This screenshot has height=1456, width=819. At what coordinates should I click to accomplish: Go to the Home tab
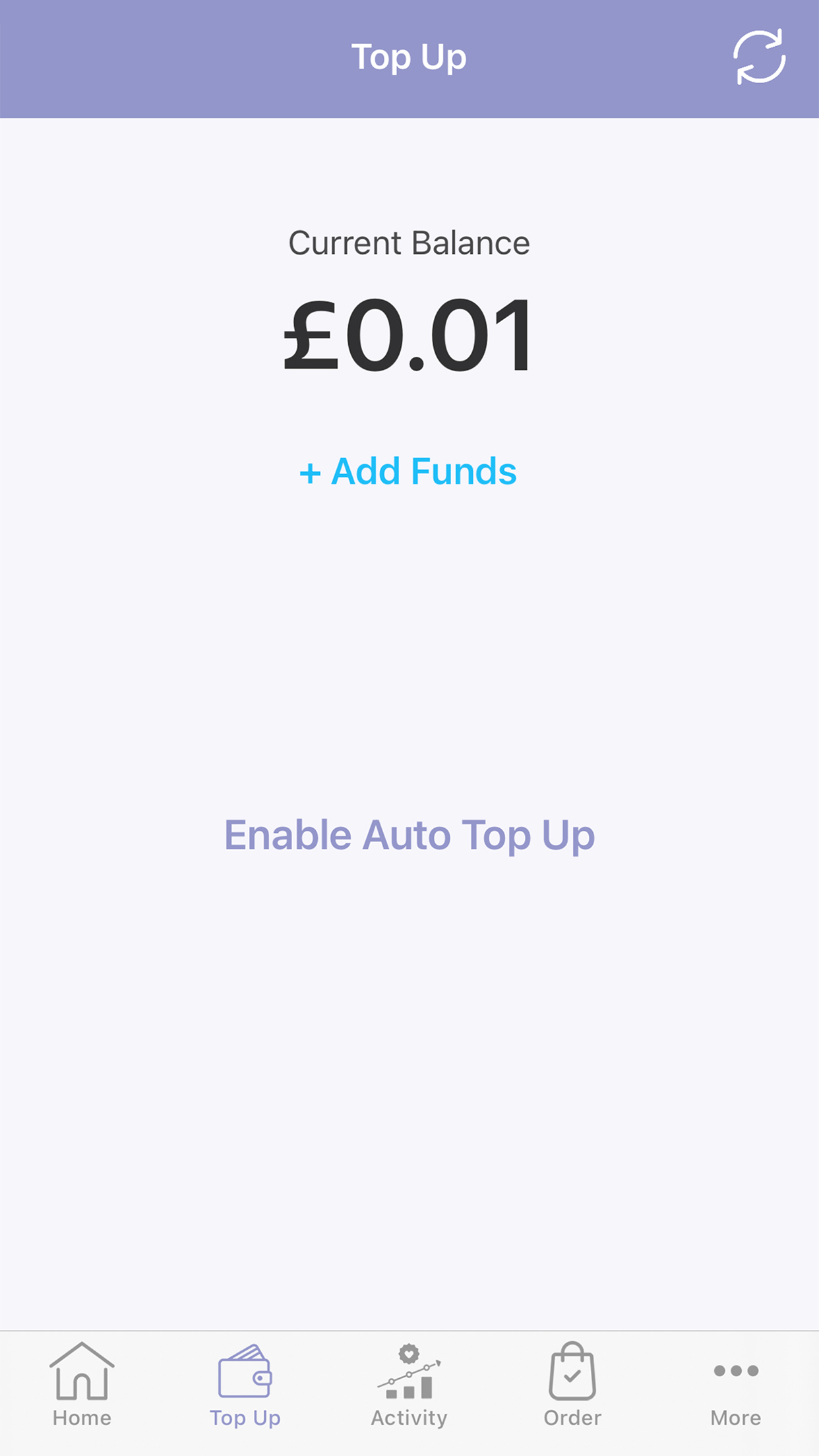click(x=82, y=1385)
